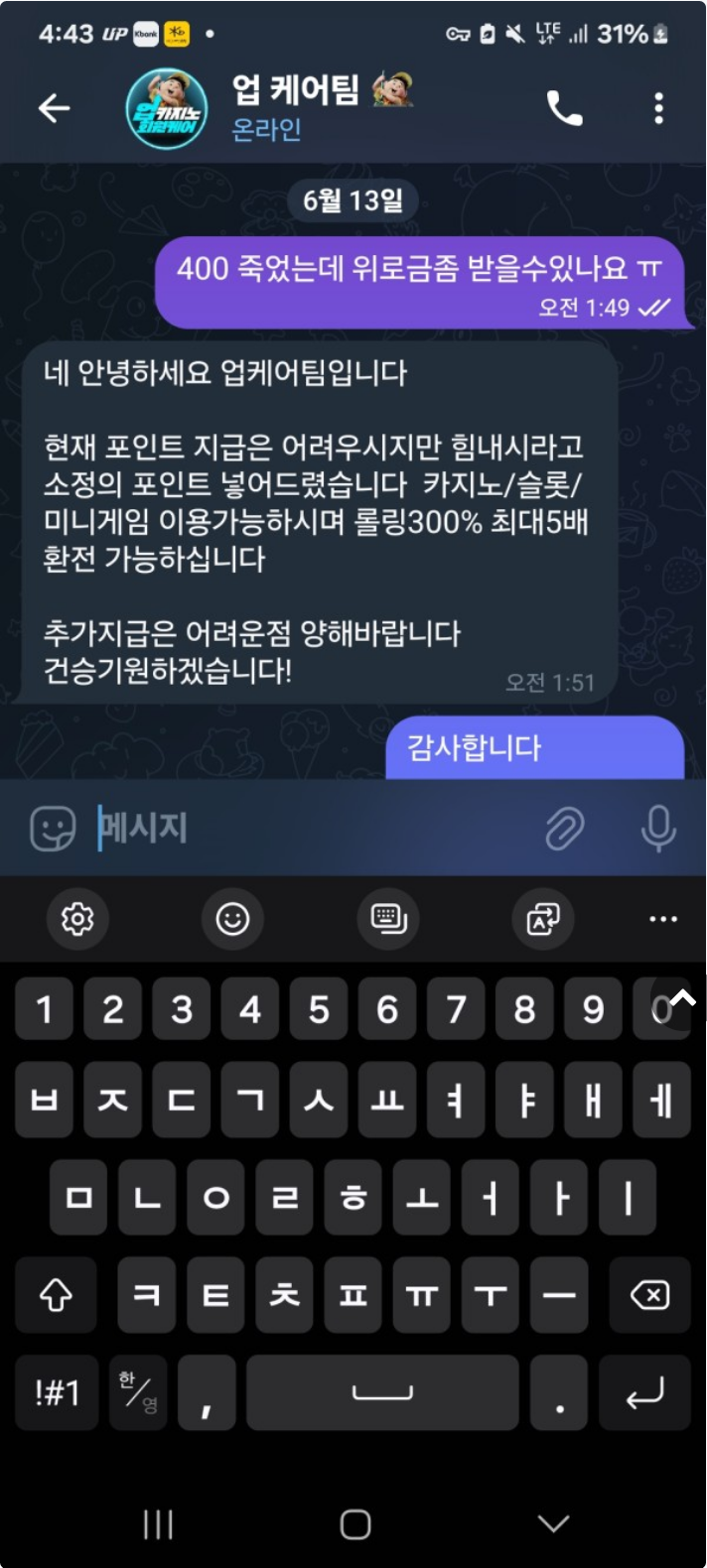Go back to the chat list
Image resolution: width=707 pixels, height=1568 pixels.
click(54, 108)
